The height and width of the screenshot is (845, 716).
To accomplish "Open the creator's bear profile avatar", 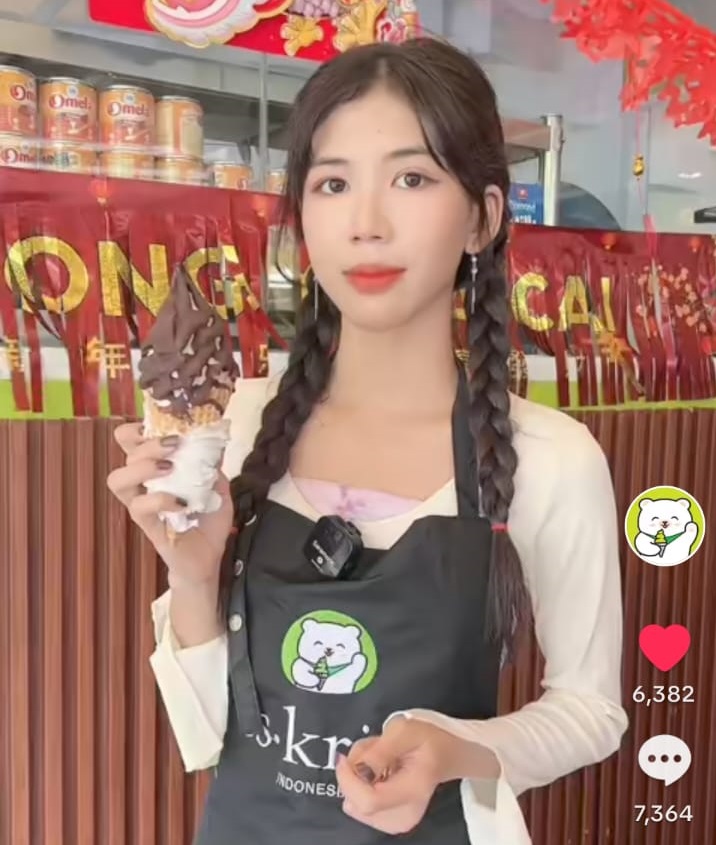I will pos(664,526).
